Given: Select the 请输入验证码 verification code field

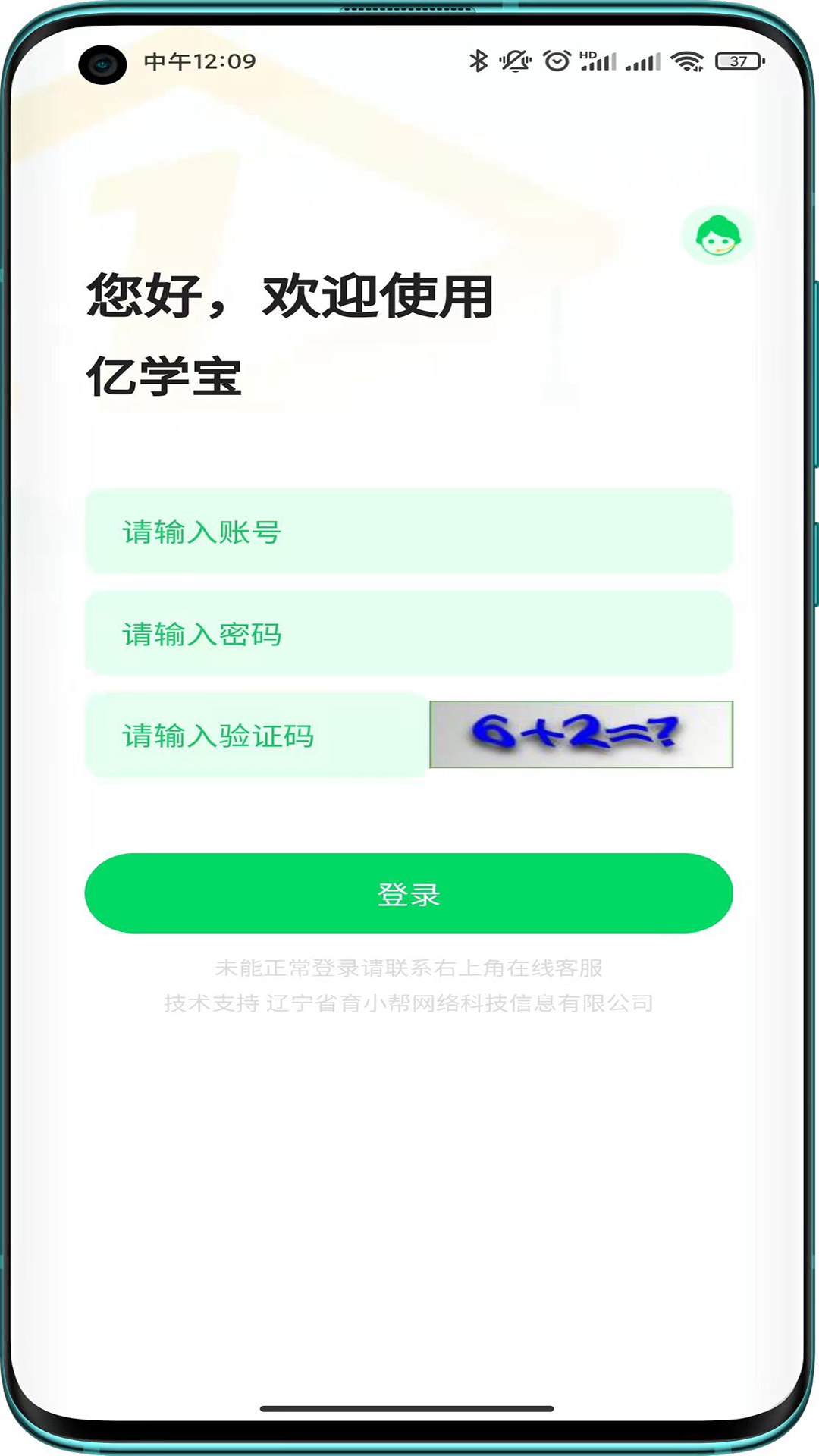Looking at the screenshot, I should [257, 735].
